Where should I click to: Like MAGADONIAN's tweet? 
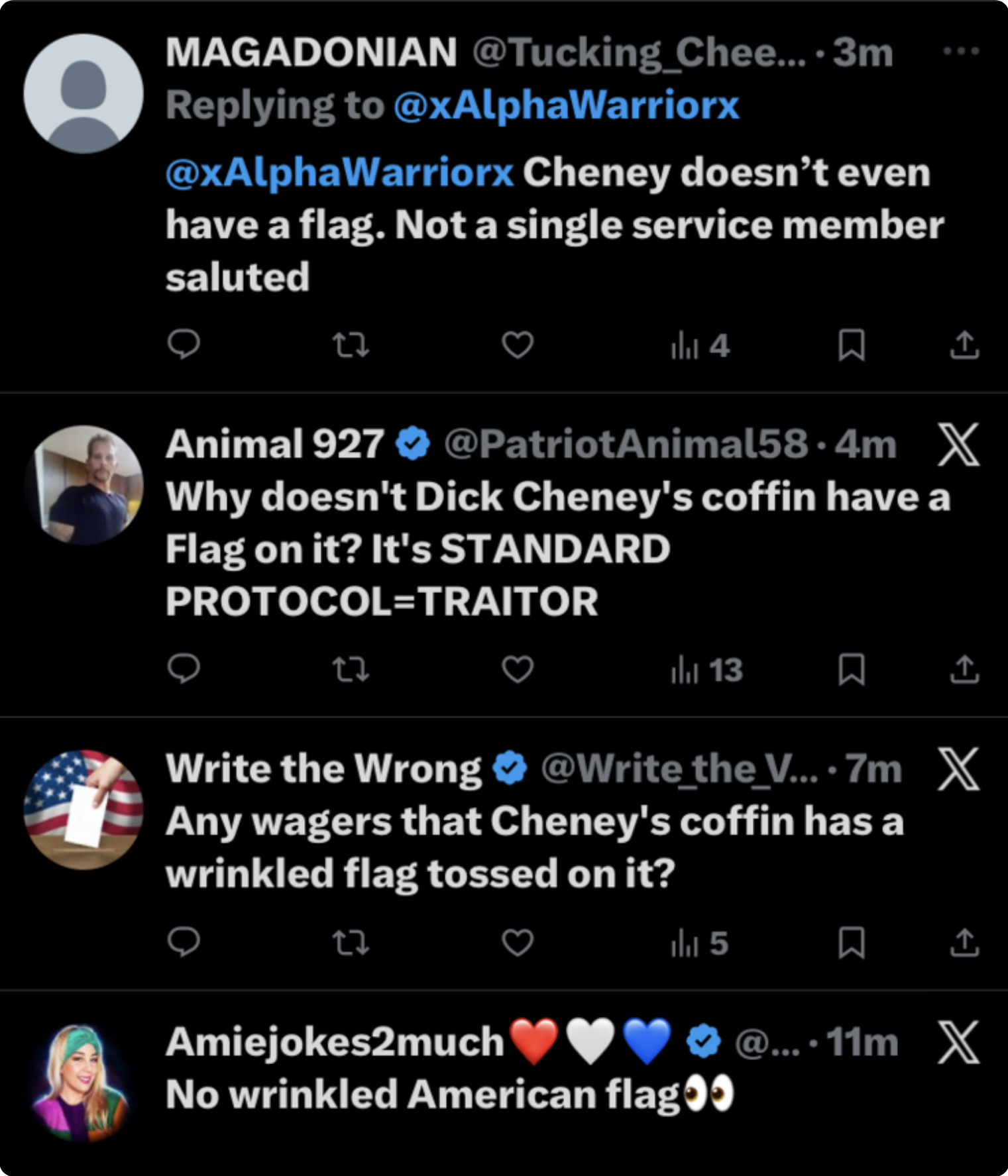518,345
